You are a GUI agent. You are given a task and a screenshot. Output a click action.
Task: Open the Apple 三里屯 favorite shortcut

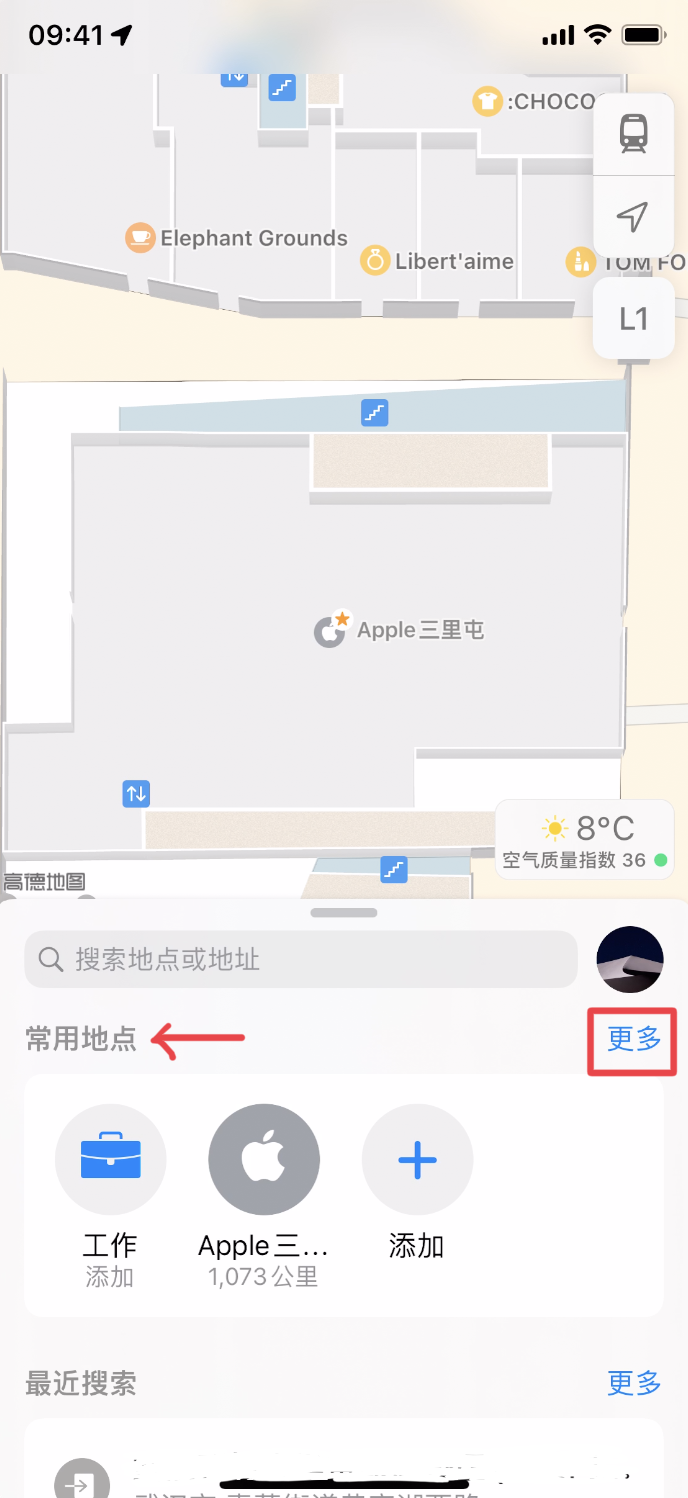click(x=264, y=1160)
